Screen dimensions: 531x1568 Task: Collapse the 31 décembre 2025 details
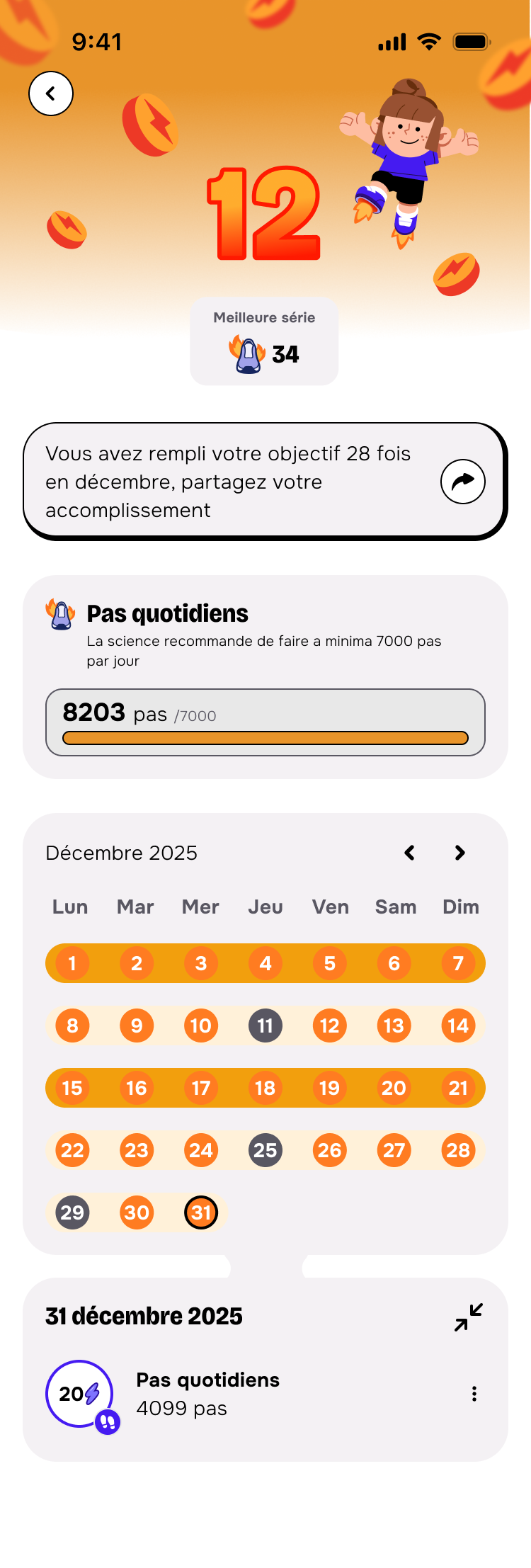(x=469, y=1317)
